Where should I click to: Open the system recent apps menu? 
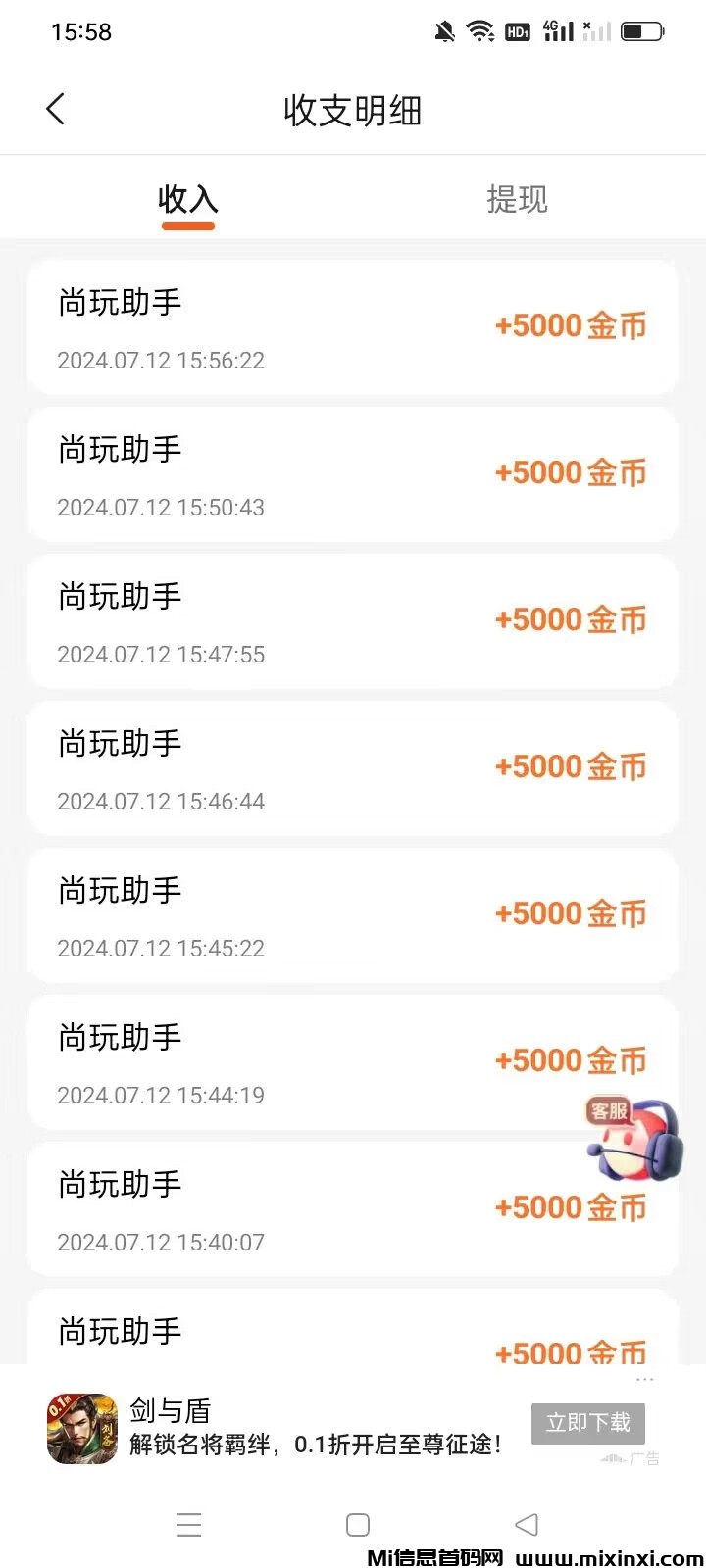point(189,1525)
